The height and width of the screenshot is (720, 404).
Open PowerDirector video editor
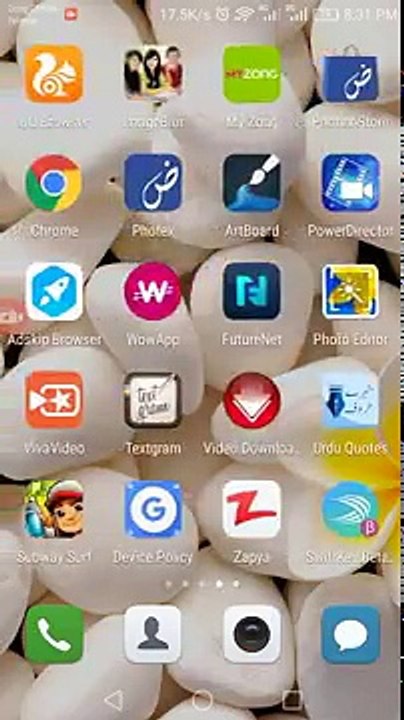351,183
